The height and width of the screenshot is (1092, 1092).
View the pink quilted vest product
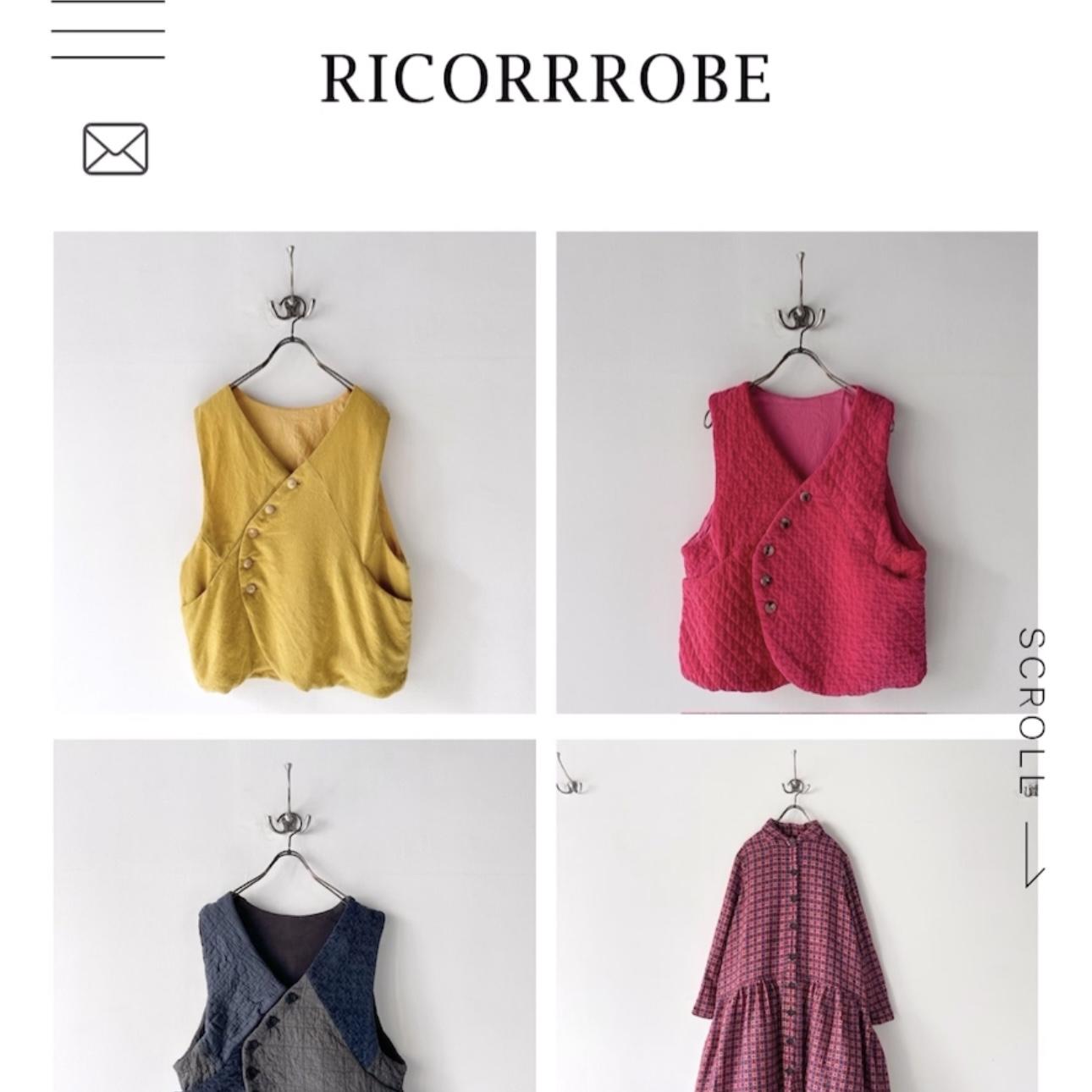pos(797,472)
